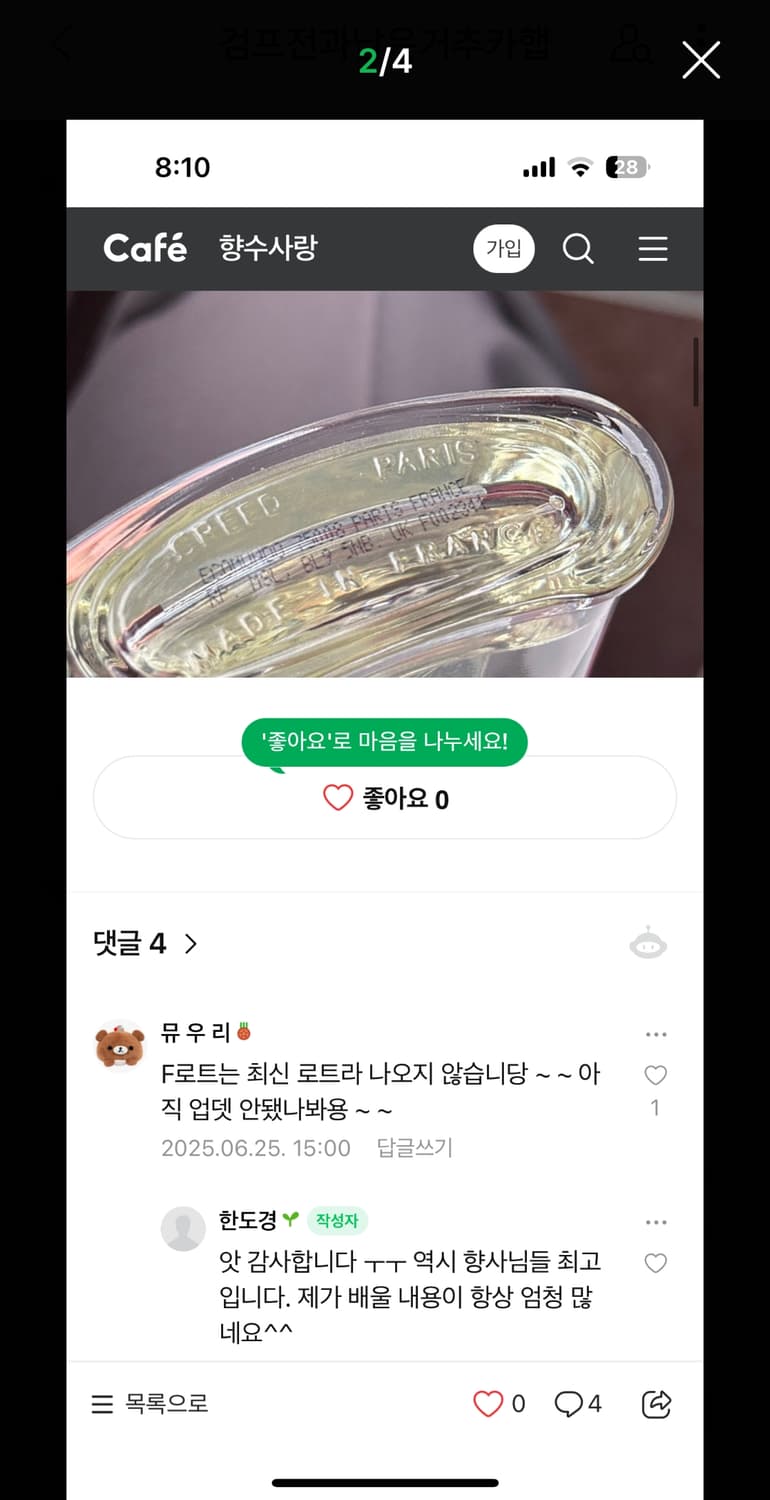770x1500 pixels.
Task: Open the share icon at the bottom
Action: pyautogui.click(x=655, y=1404)
